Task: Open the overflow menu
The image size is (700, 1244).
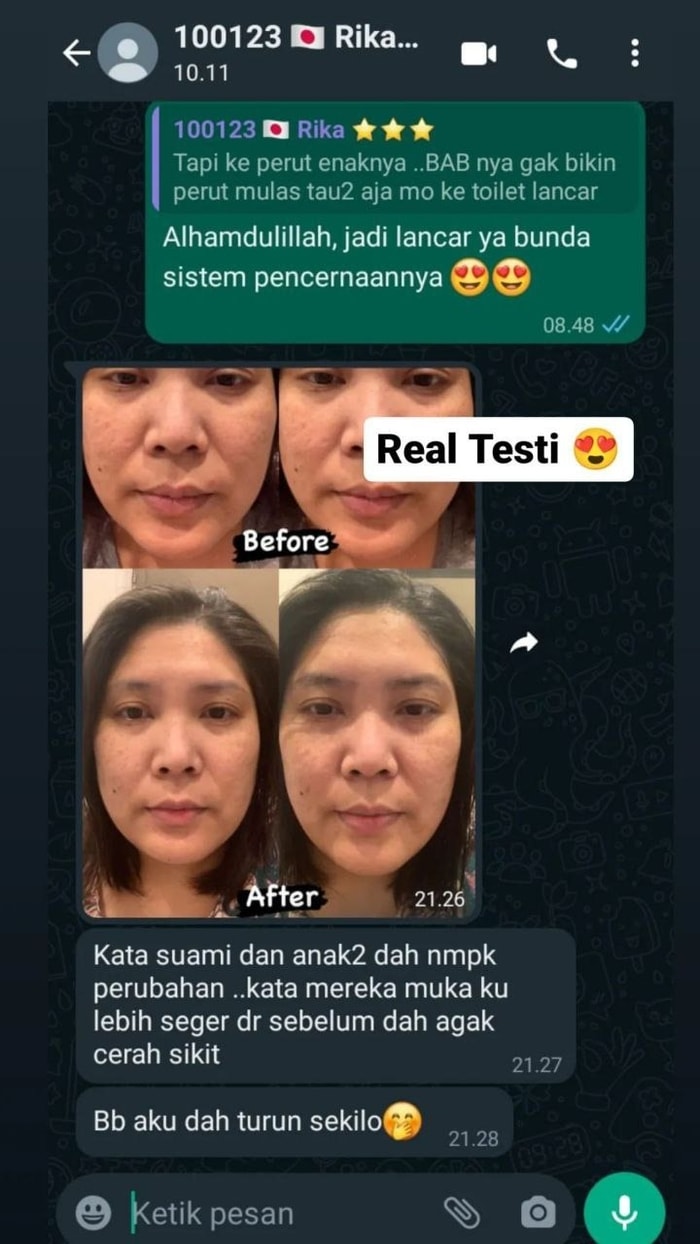Action: coord(634,54)
